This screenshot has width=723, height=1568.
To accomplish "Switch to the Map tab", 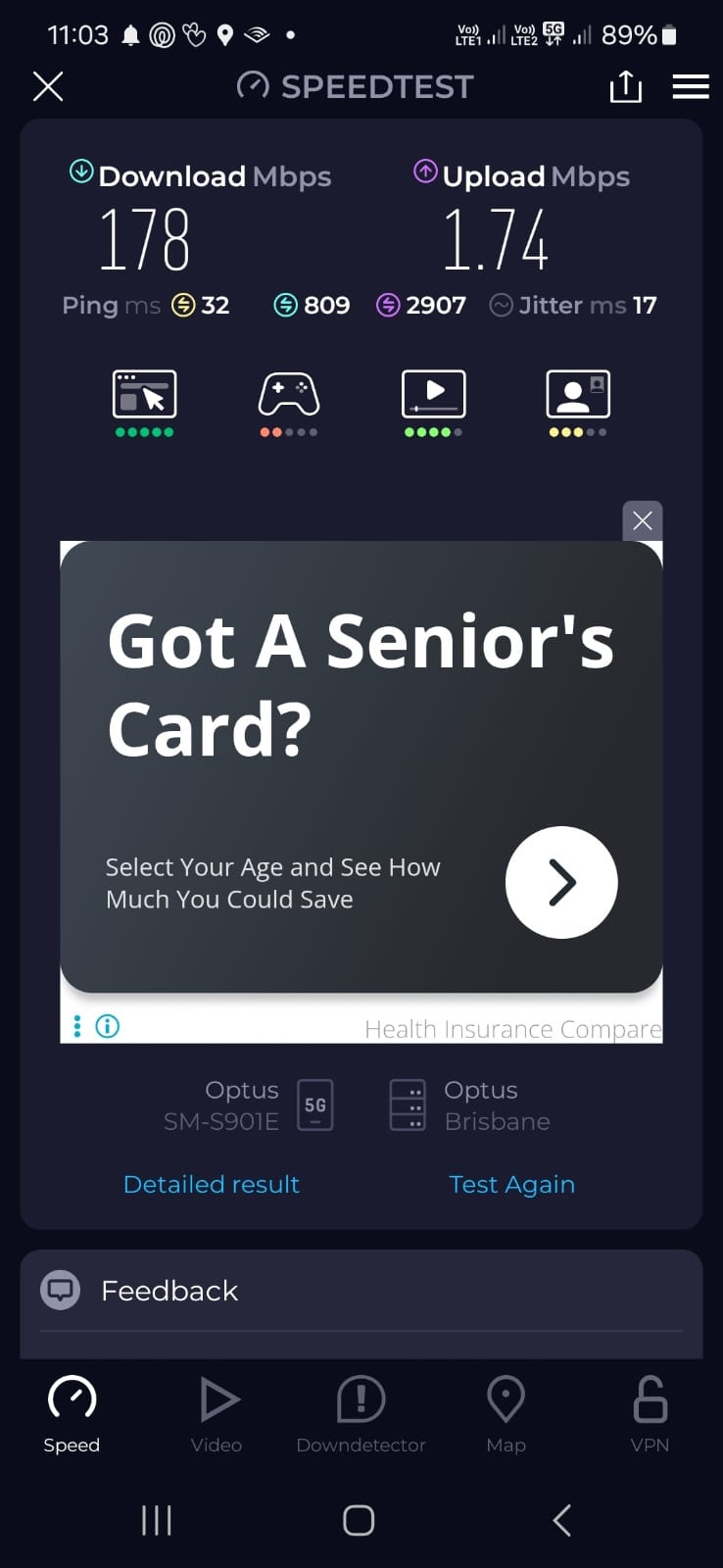I will (506, 1415).
